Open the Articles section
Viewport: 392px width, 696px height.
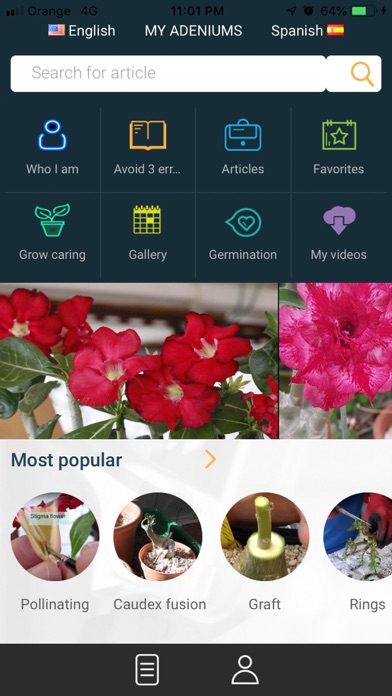pos(243,148)
